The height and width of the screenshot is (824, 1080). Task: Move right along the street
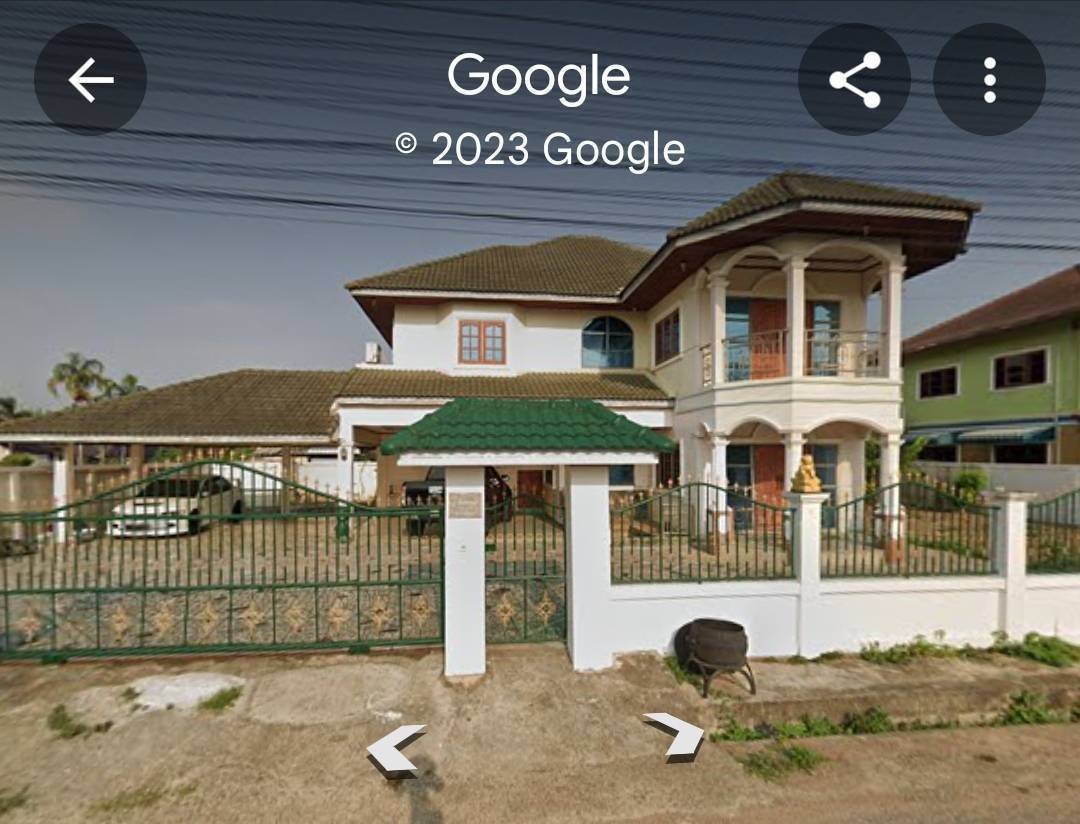tap(676, 736)
